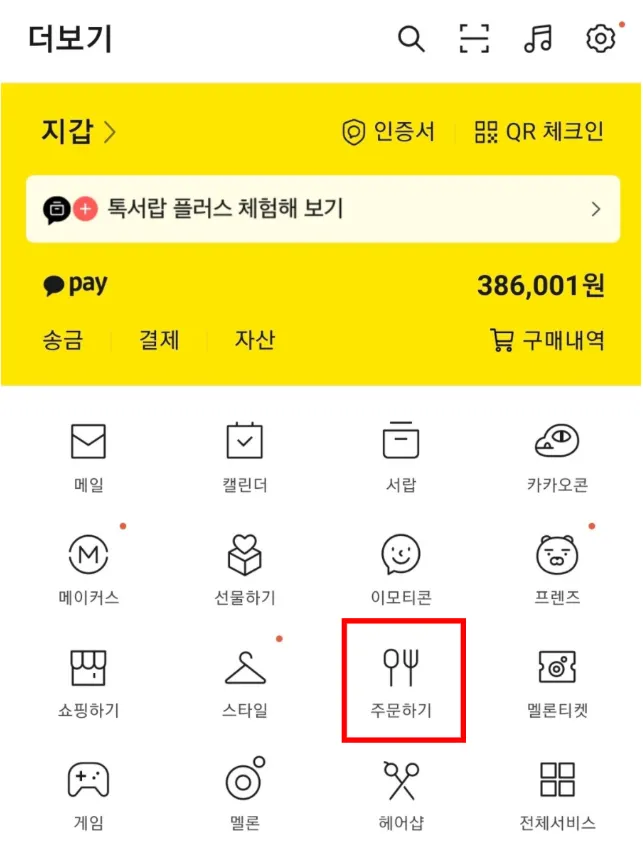Open 구매내역 purchase history

click(x=547, y=340)
